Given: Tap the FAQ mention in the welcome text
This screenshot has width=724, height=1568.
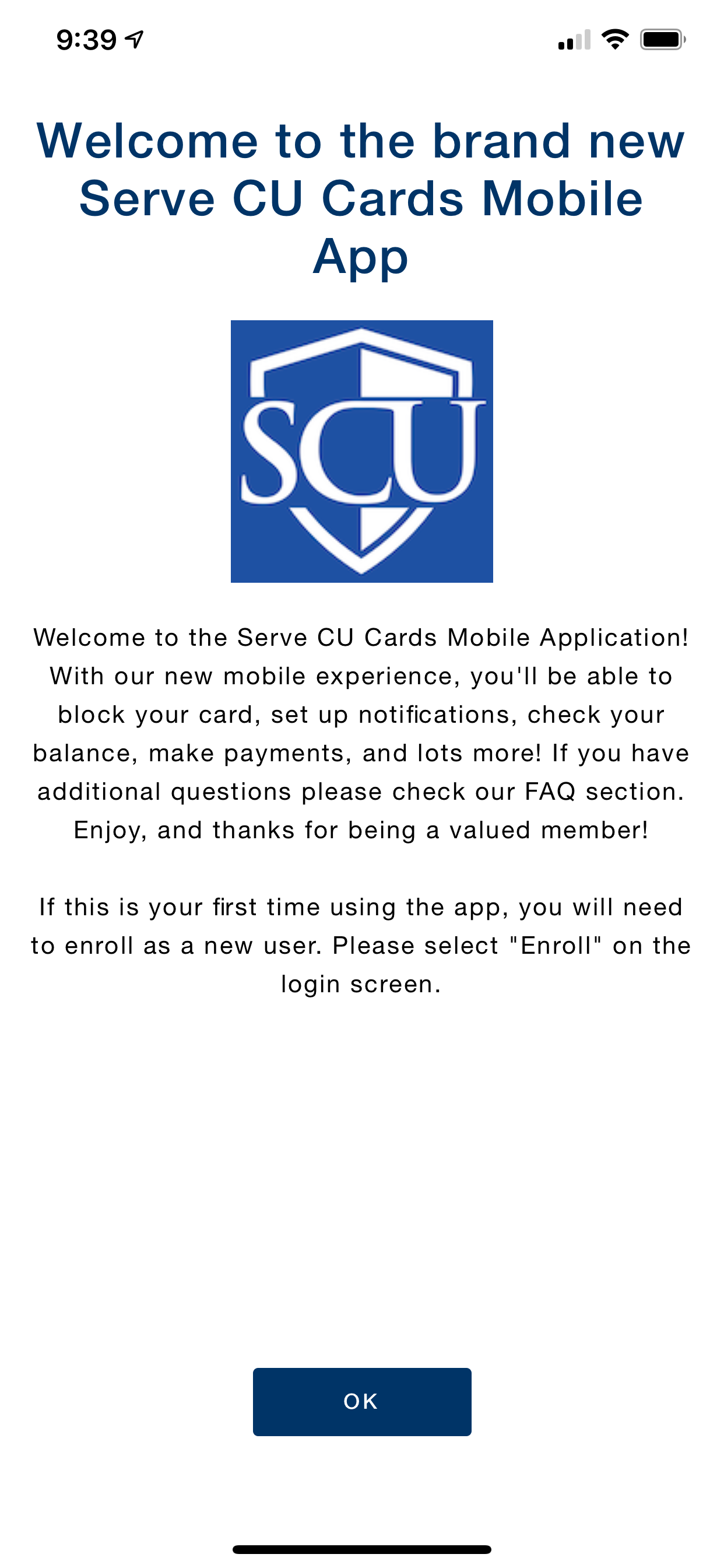Looking at the screenshot, I should (x=547, y=790).
